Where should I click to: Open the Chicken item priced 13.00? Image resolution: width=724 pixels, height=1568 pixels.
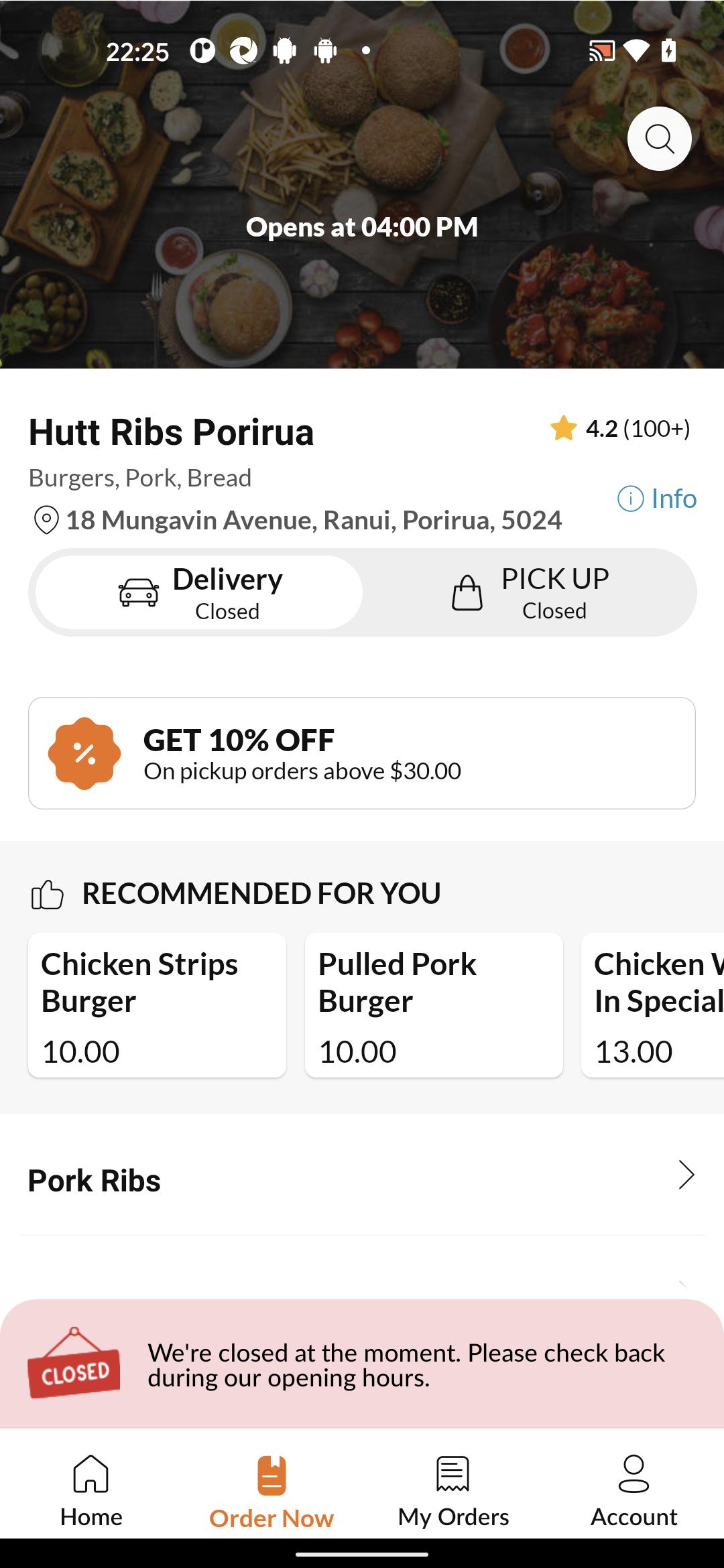(653, 1005)
